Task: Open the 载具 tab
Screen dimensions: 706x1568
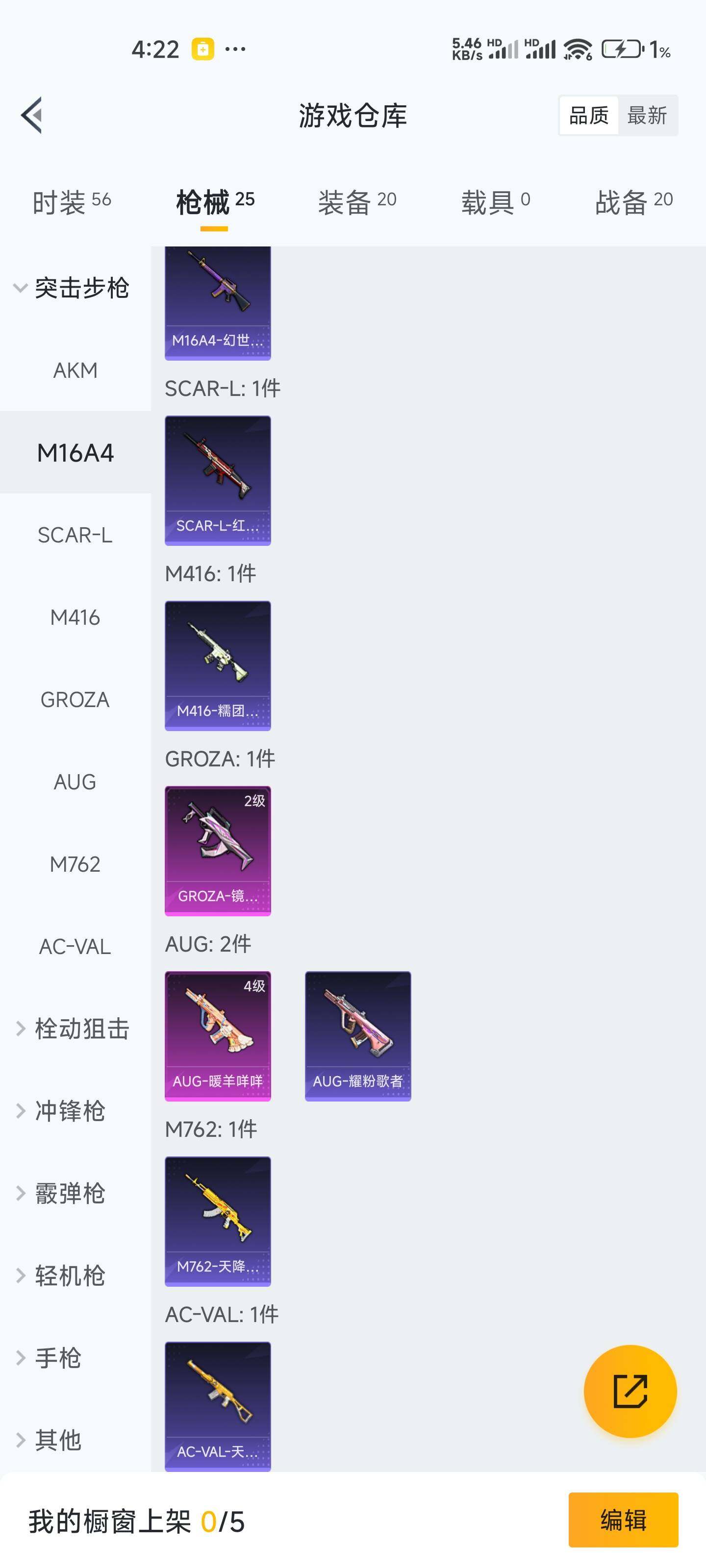Action: [495, 202]
